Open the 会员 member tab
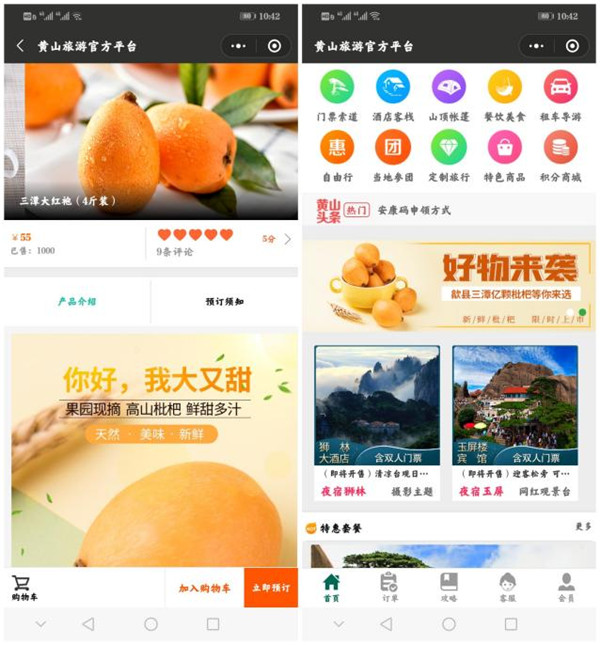This screenshot has height=645, width=600. (x=566, y=587)
